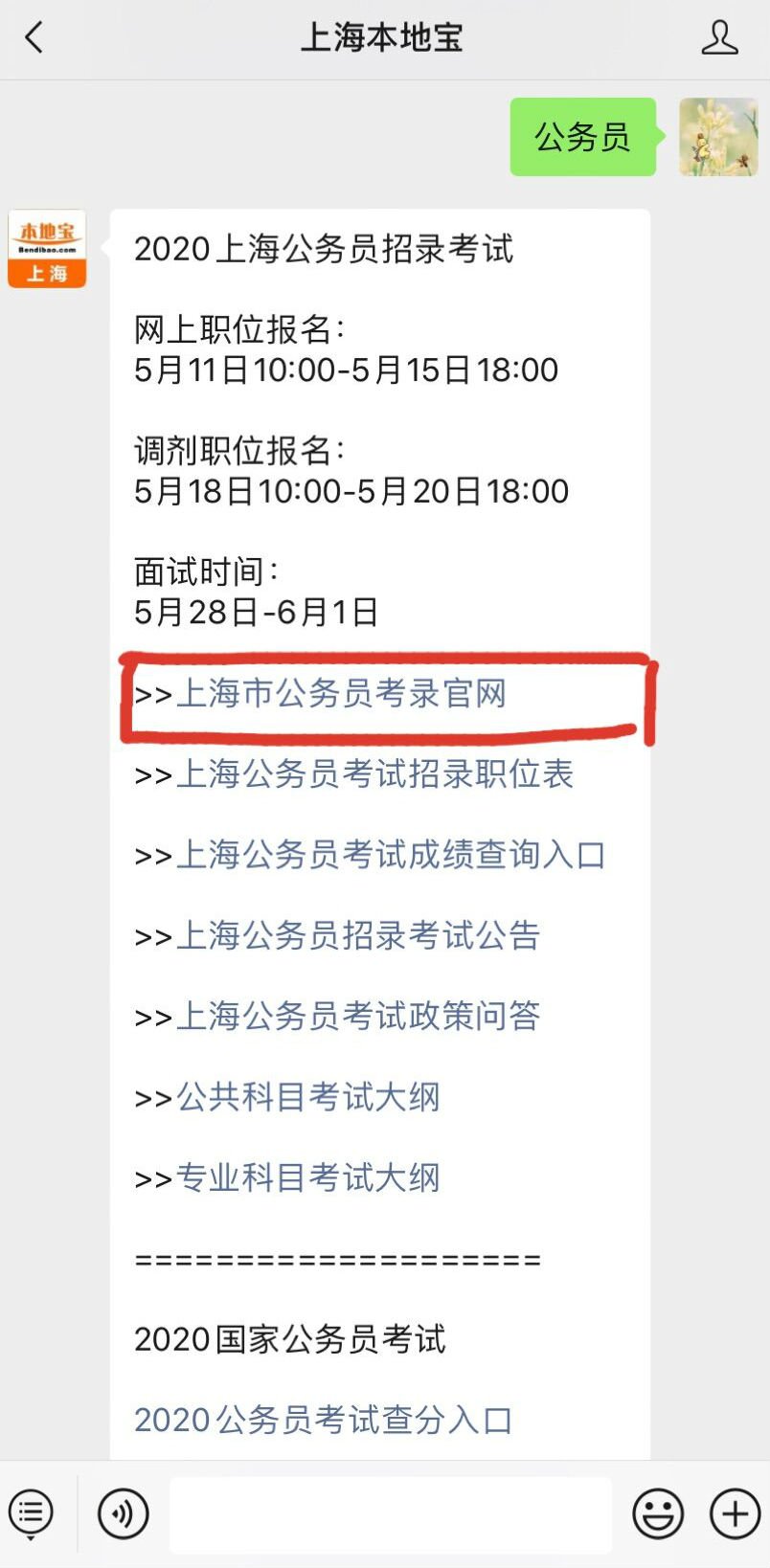Open the account profile icon
Viewport: 770px width, 1568px height.
point(719,38)
